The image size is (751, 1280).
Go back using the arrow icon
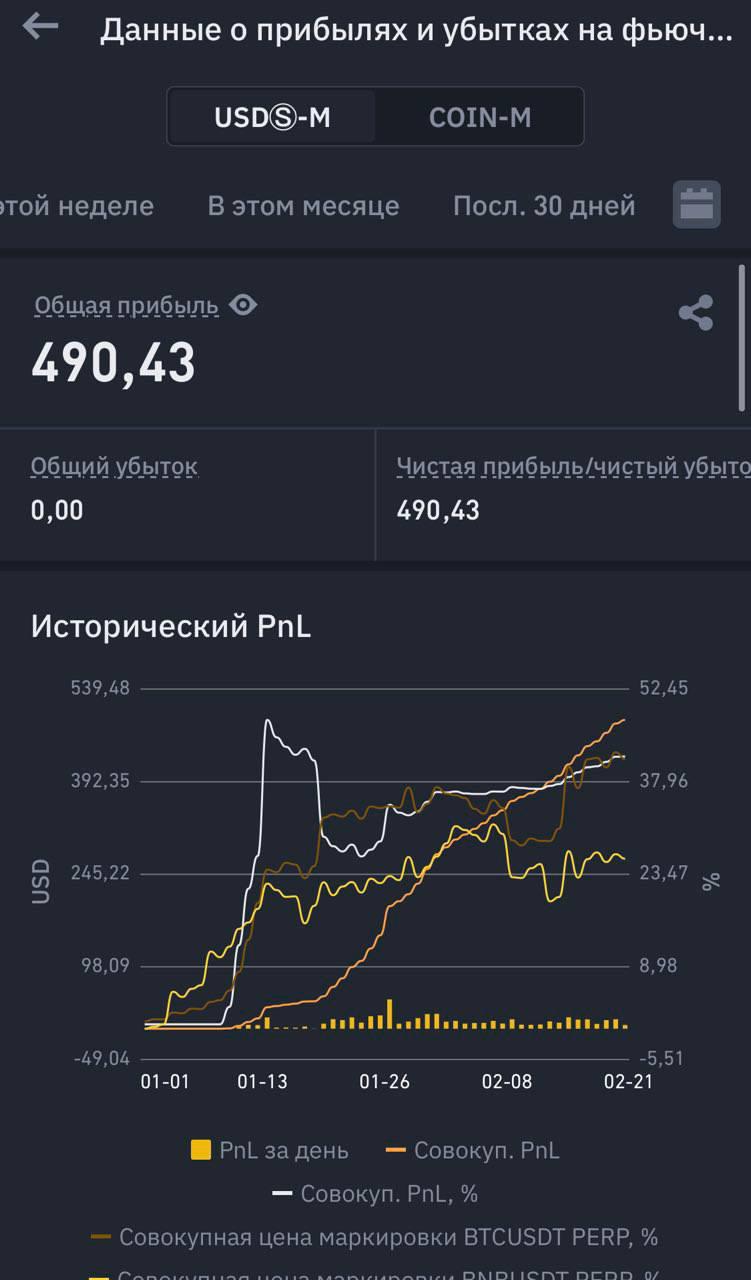[40, 27]
